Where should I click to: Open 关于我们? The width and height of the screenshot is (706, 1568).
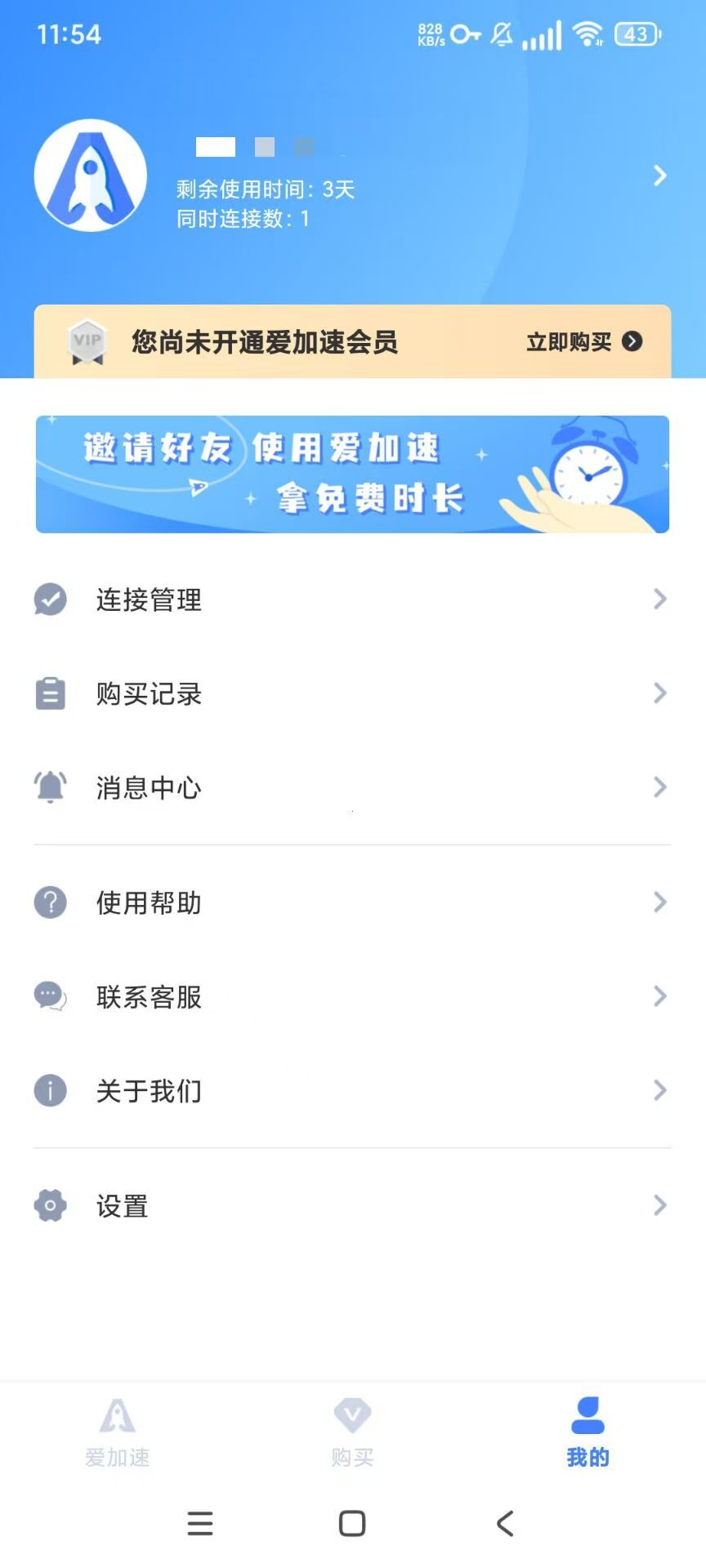352,1090
